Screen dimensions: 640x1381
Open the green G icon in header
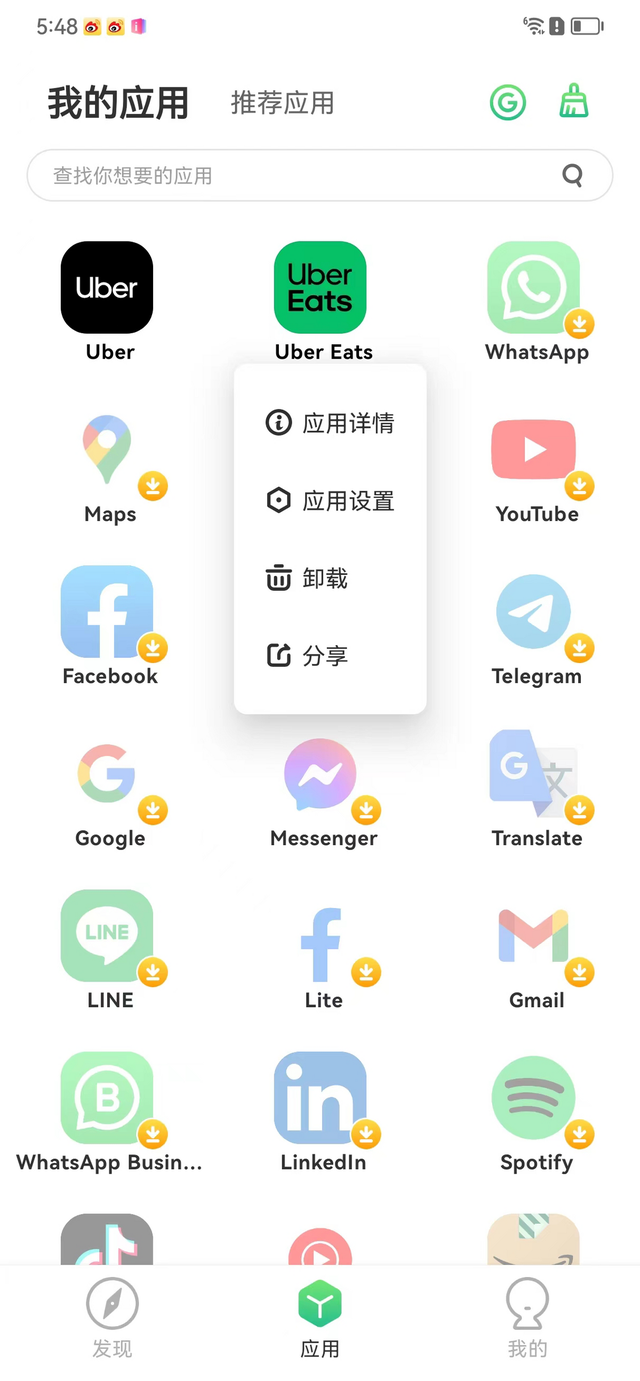(508, 102)
